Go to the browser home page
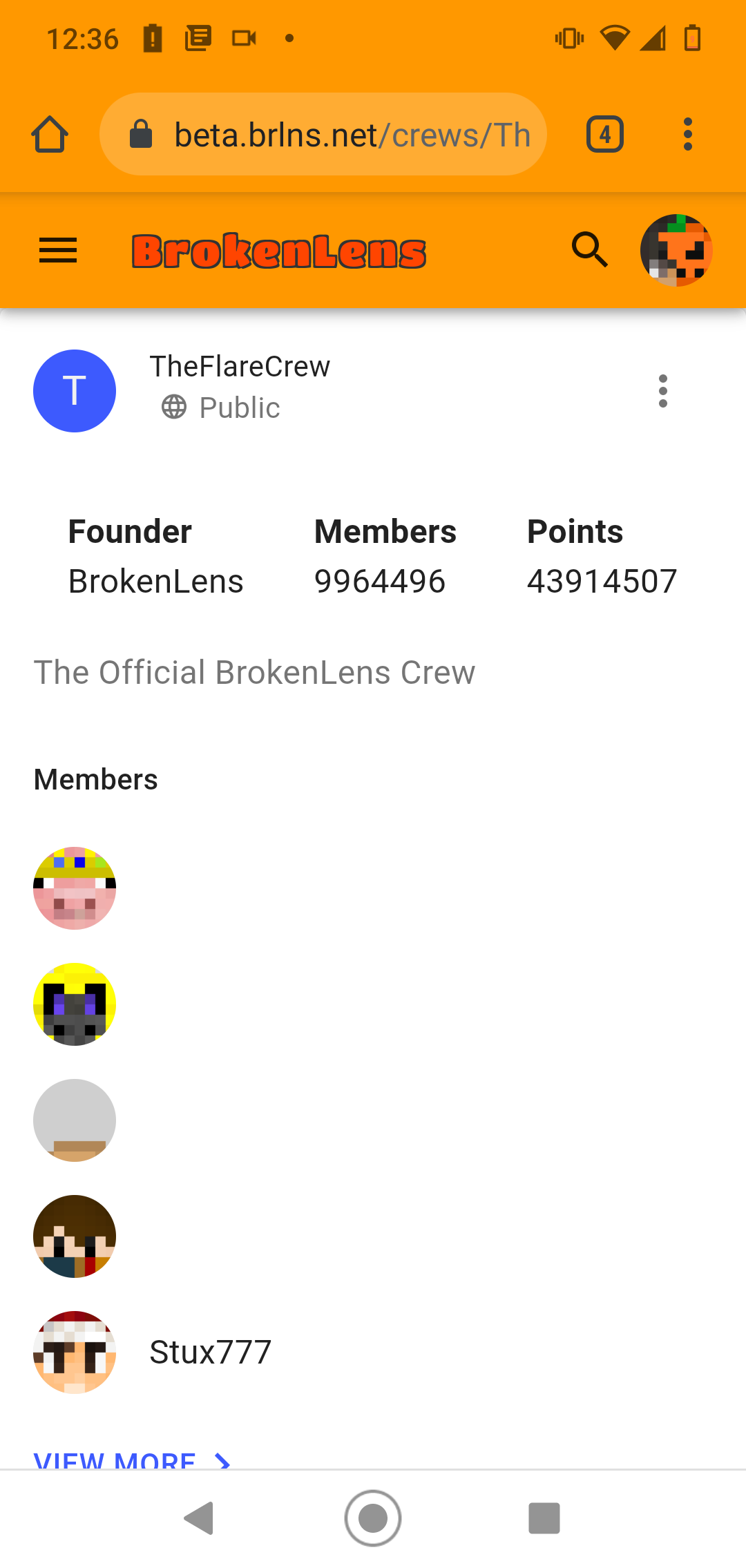Viewport: 746px width, 1568px height. pyautogui.click(x=50, y=134)
